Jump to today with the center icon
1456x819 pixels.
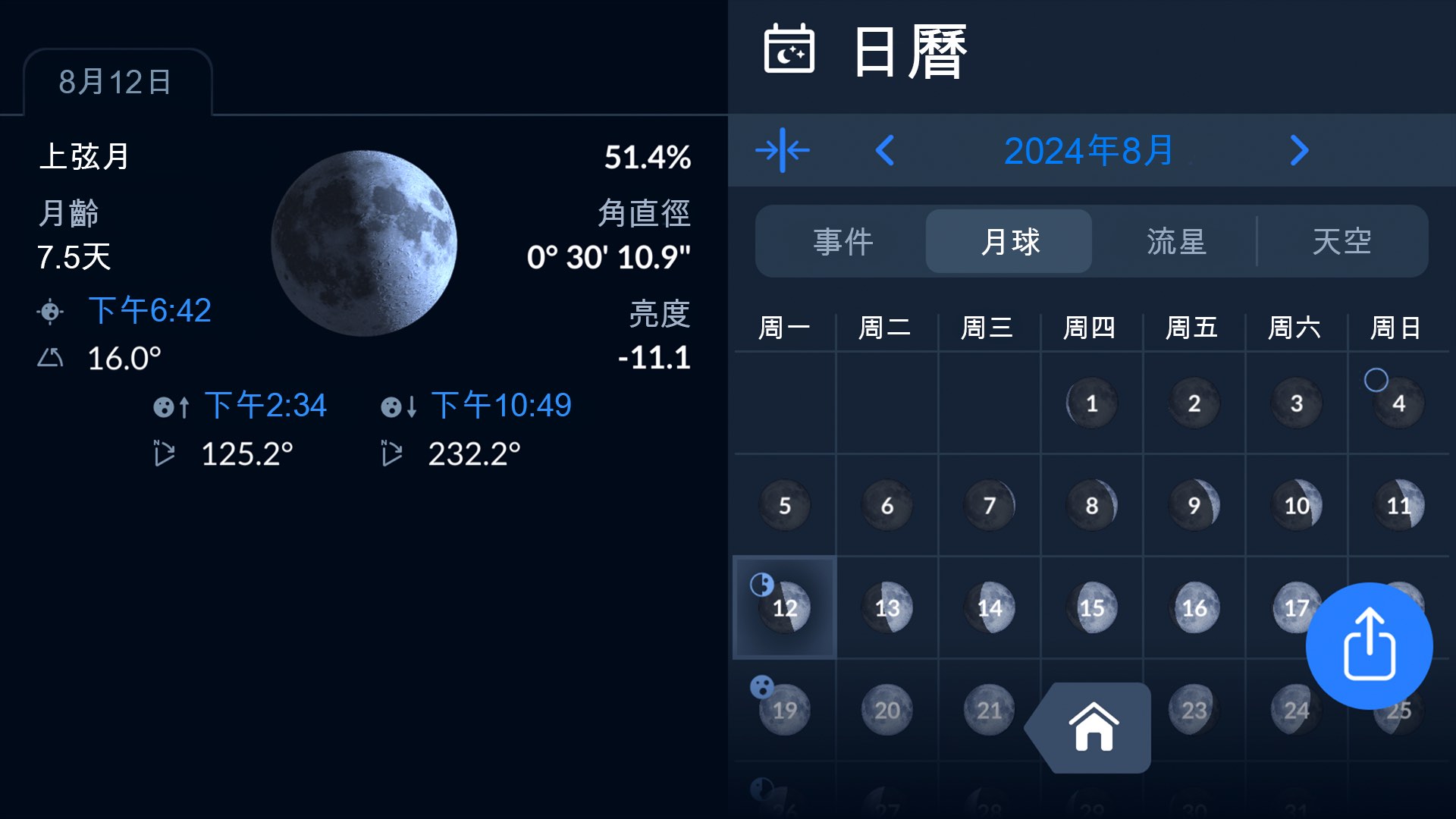point(783,150)
